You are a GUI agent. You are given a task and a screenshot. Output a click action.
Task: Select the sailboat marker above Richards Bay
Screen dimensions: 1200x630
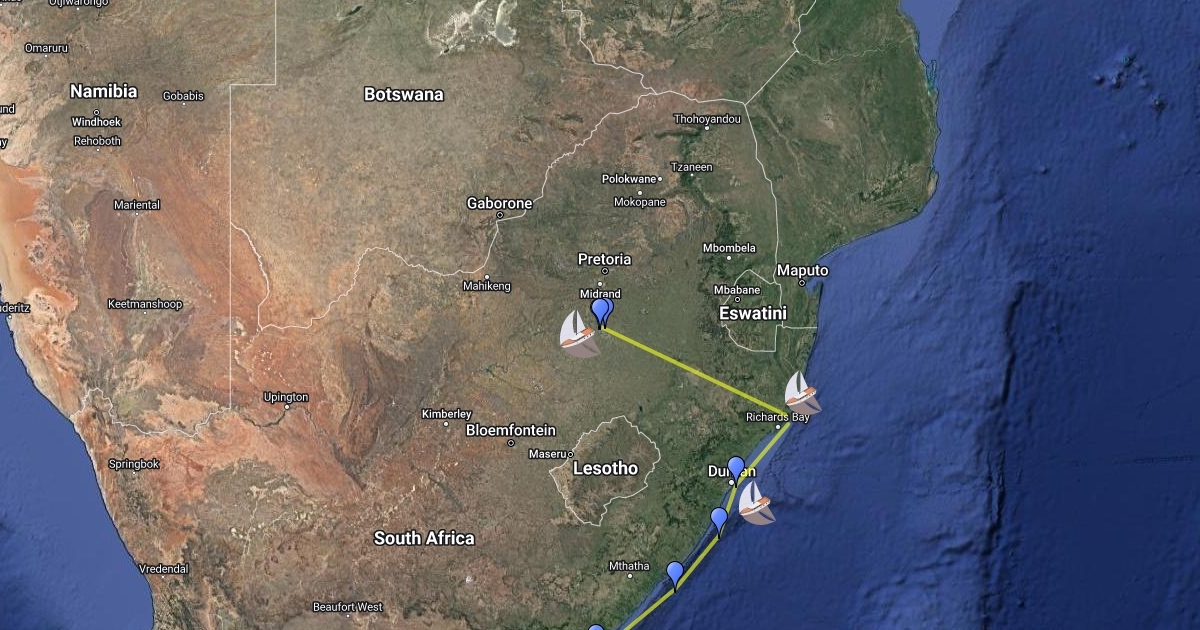point(802,392)
